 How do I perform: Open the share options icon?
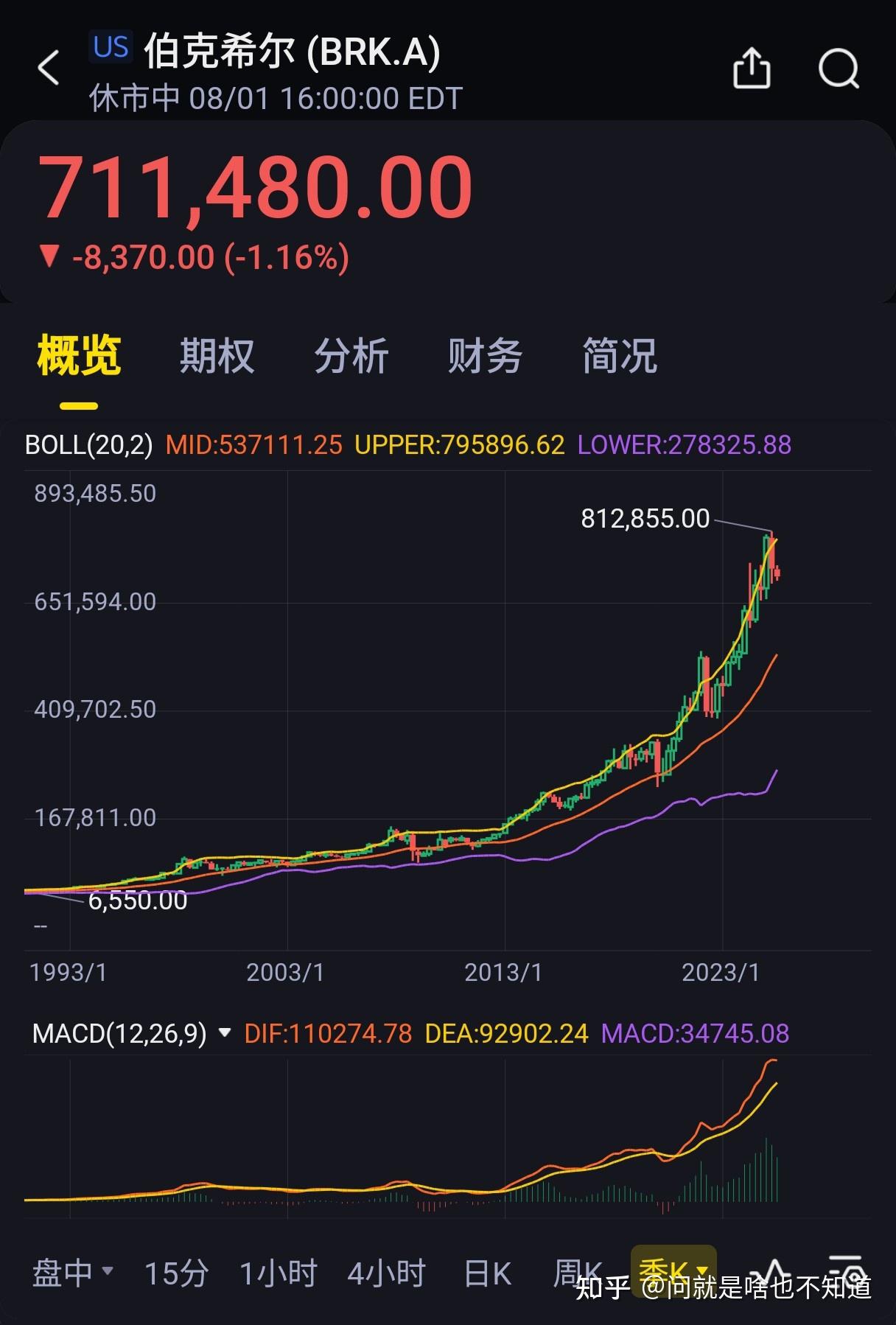click(751, 68)
